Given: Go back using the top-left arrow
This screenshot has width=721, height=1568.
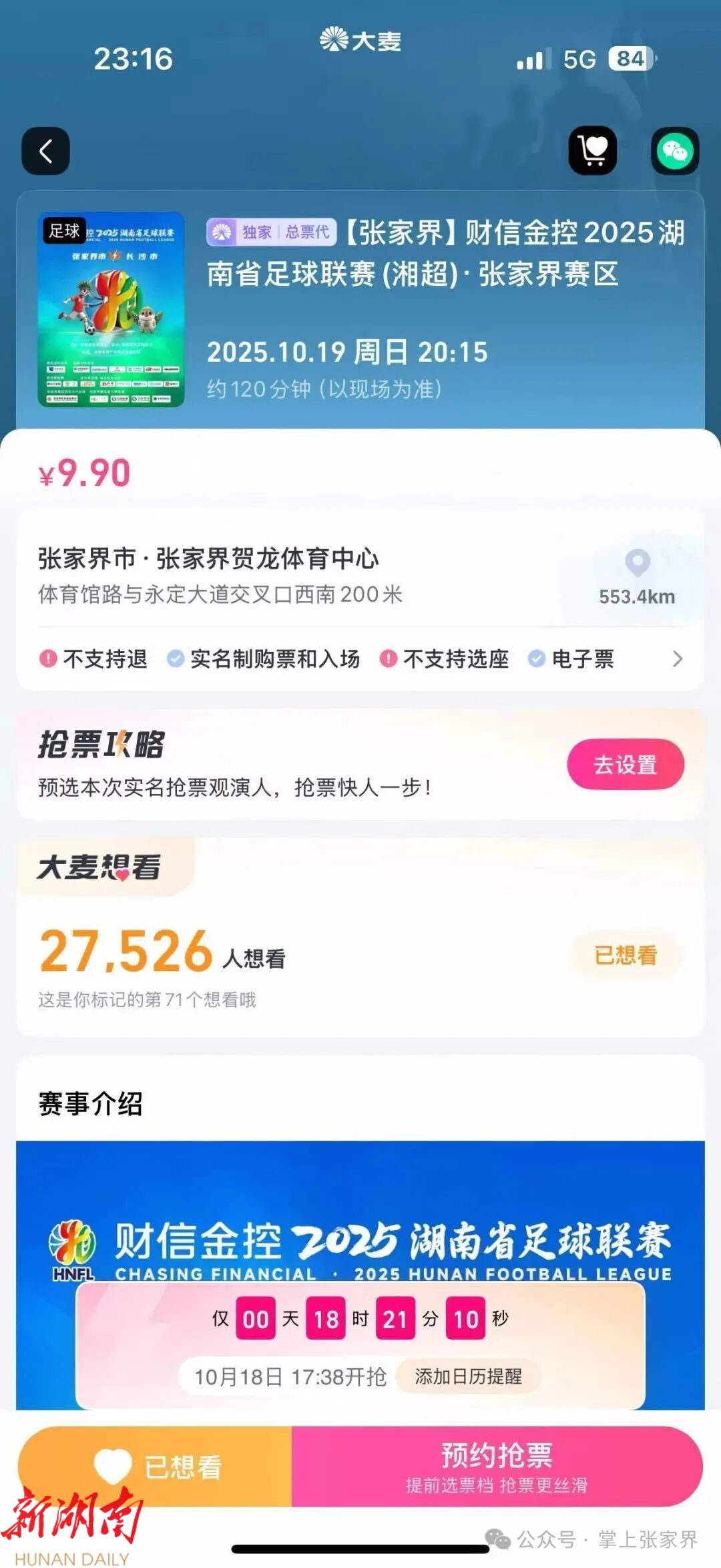Looking at the screenshot, I should coord(45,151).
